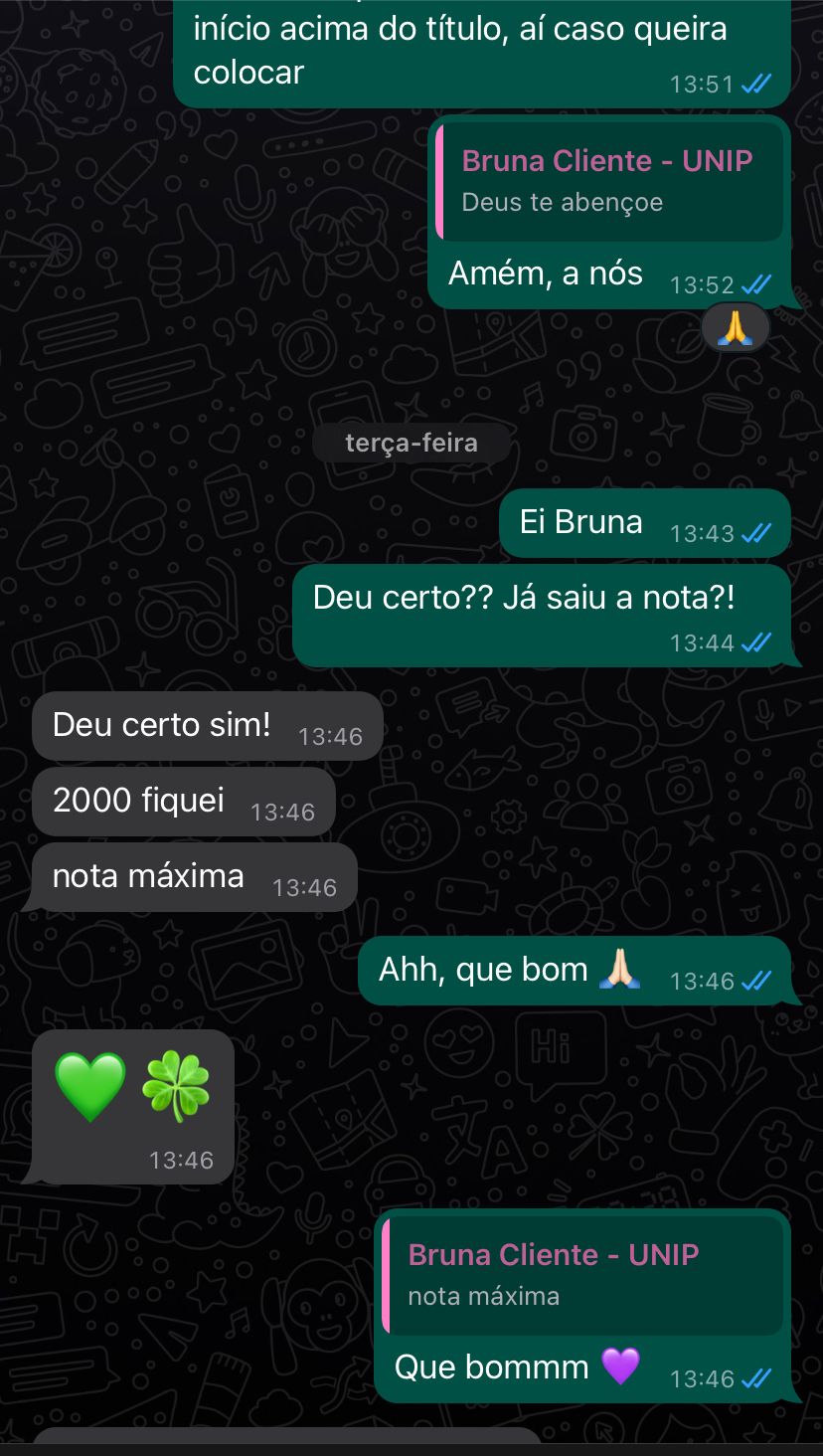823x1456 pixels.
Task: Tap the 🙏 reaction below the Amém message
Action: 735,326
